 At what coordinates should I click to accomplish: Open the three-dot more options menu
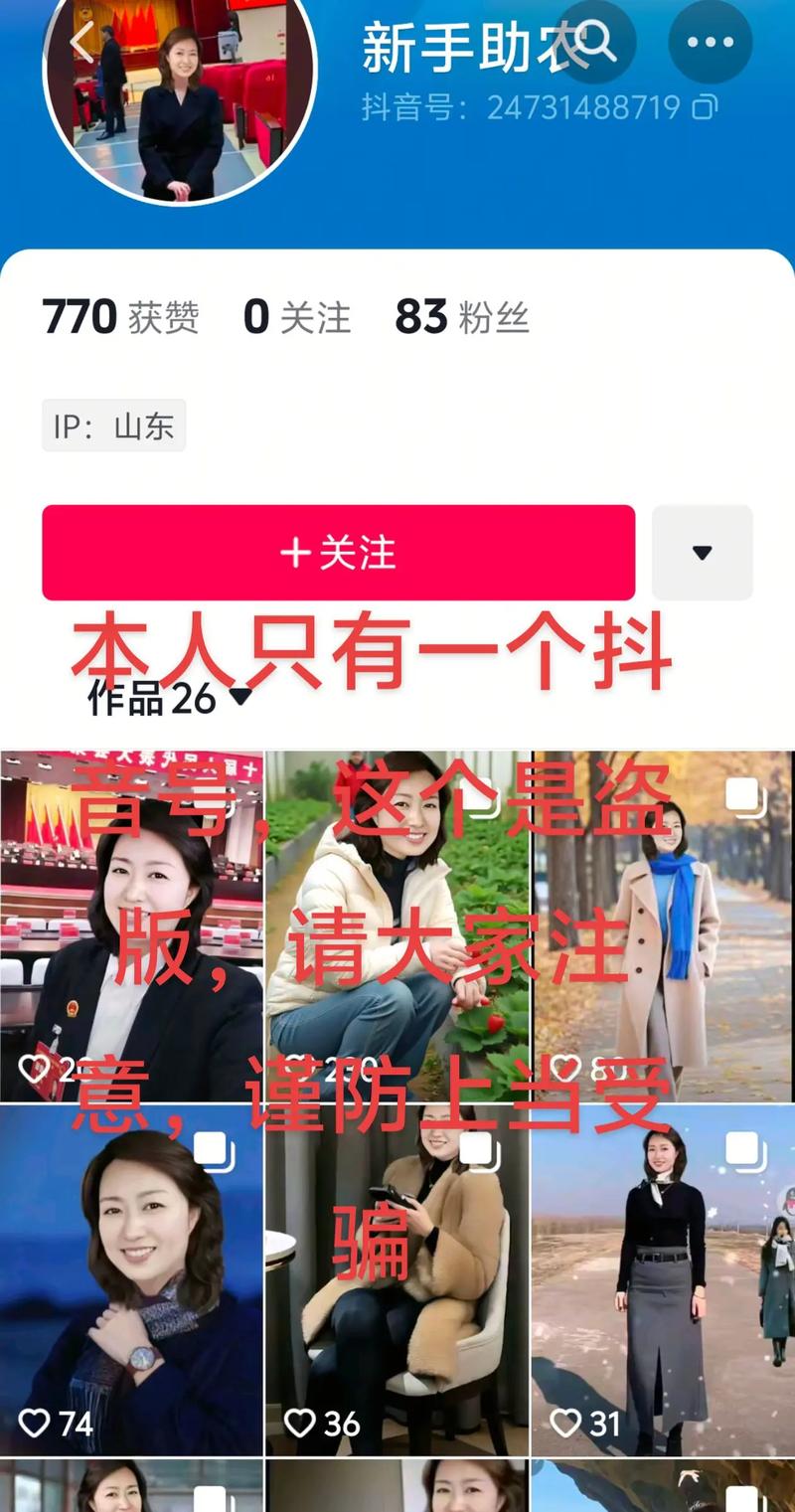(x=710, y=42)
